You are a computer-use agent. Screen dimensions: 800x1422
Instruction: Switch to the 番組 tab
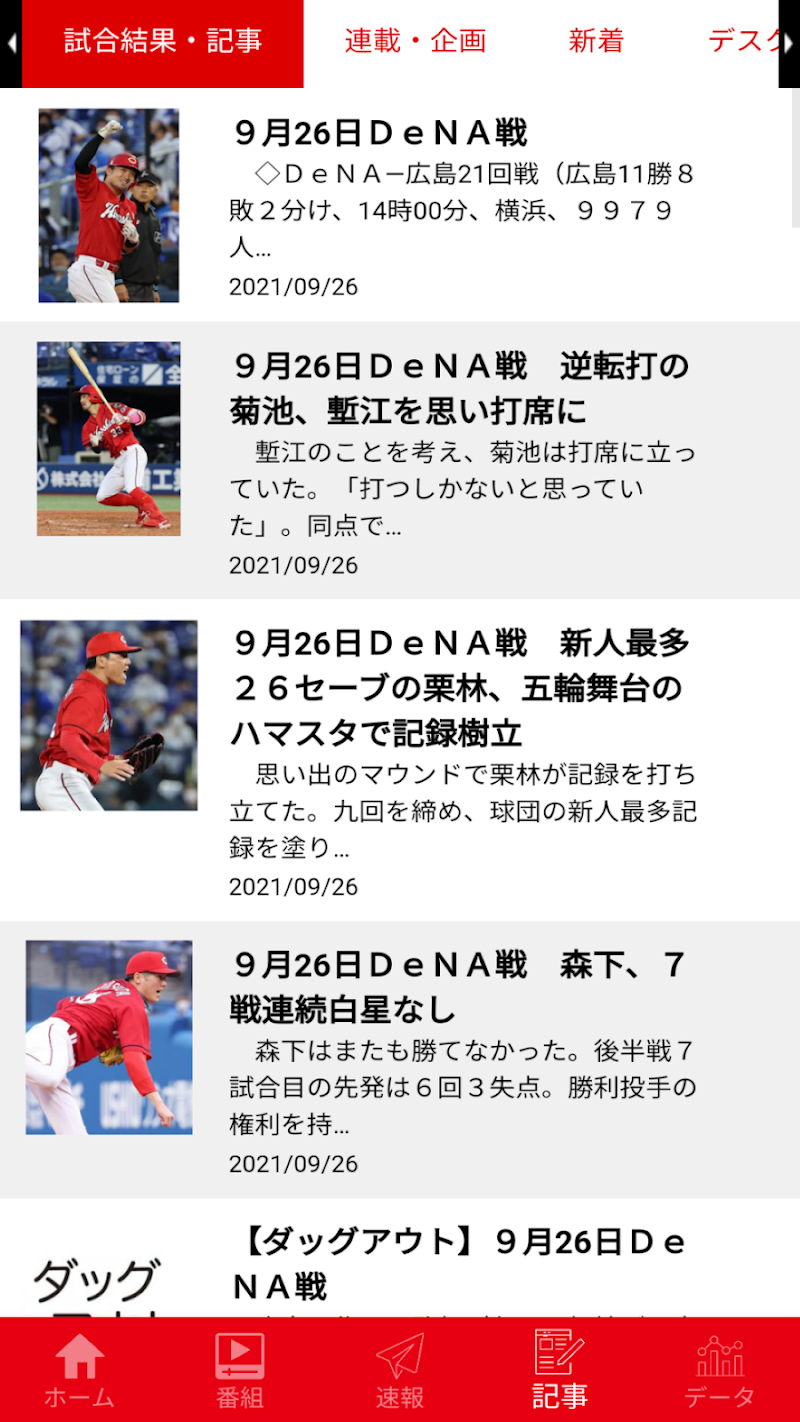(x=240, y=1371)
